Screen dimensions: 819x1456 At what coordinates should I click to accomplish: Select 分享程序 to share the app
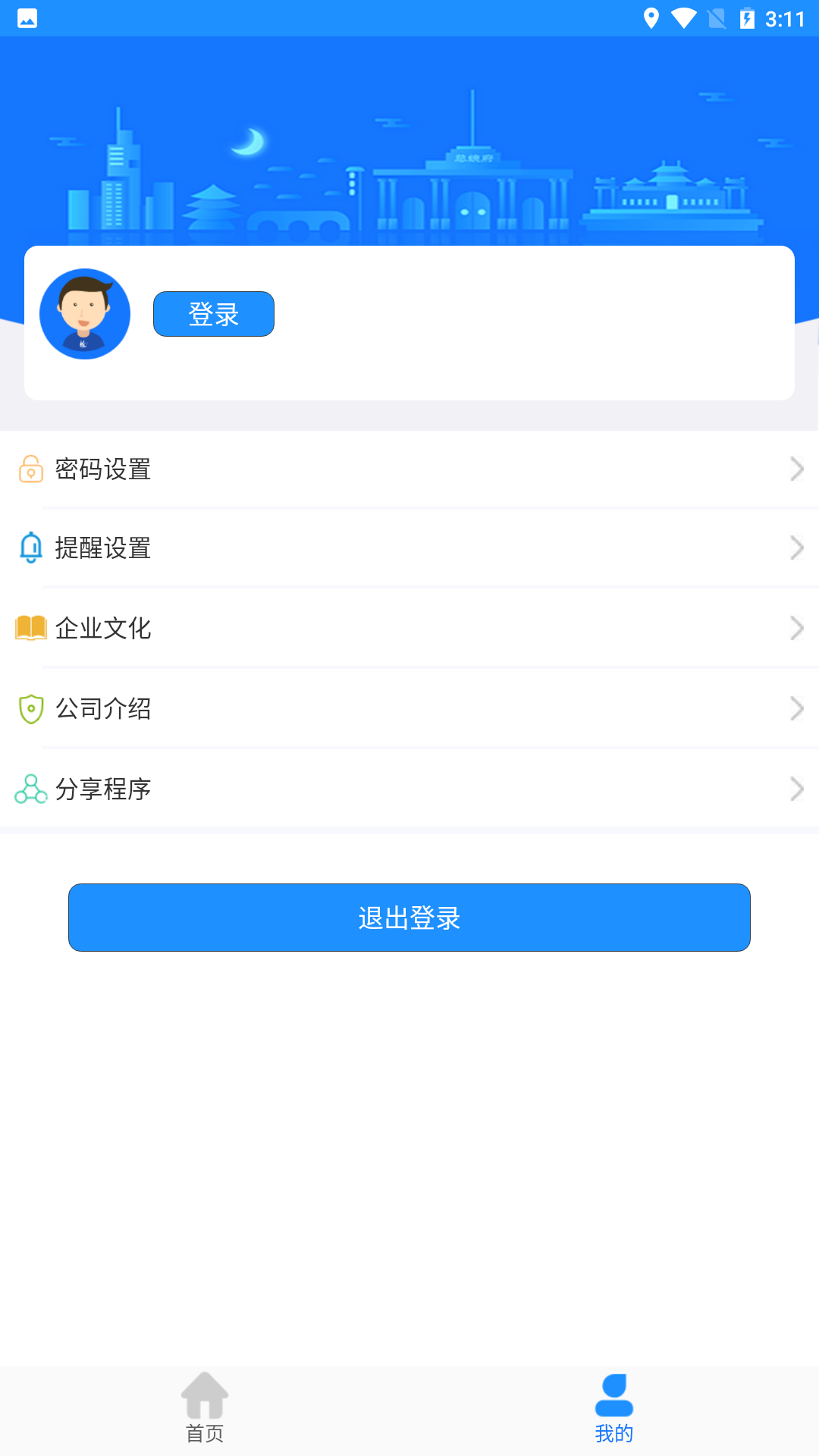pyautogui.click(x=409, y=789)
